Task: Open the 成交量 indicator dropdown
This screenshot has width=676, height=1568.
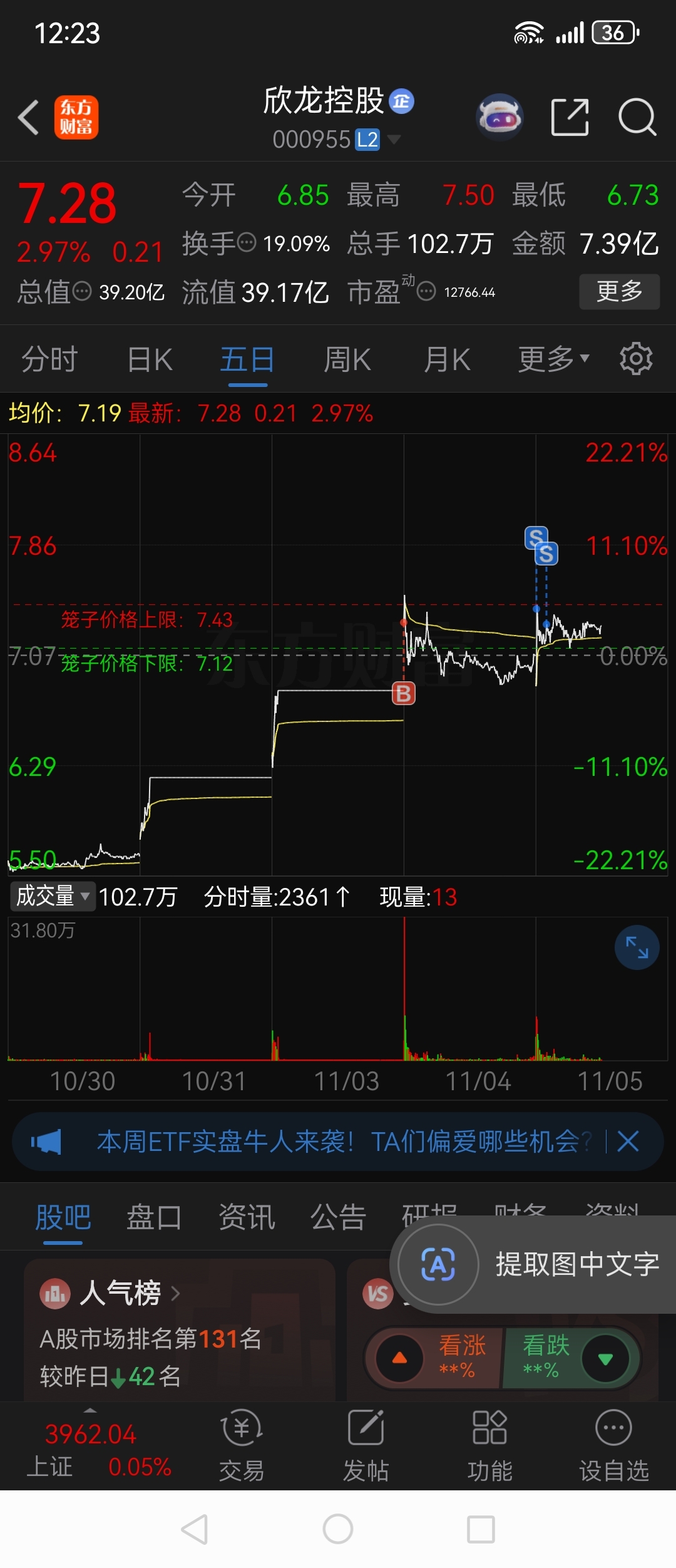Action: tap(53, 896)
